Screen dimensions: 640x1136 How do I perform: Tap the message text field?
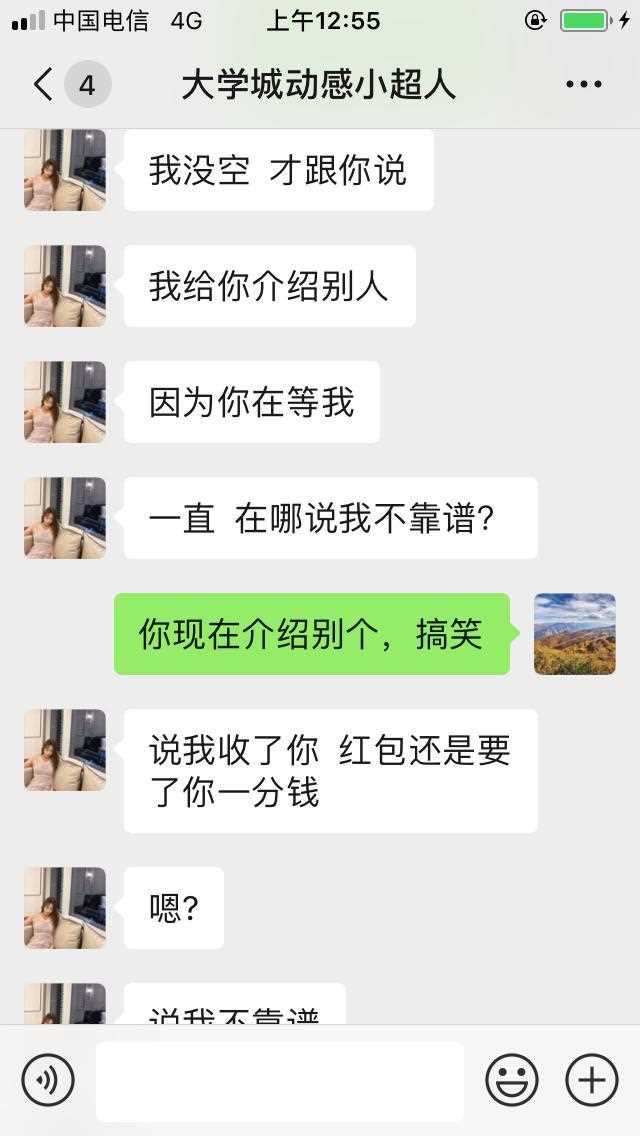280,1081
